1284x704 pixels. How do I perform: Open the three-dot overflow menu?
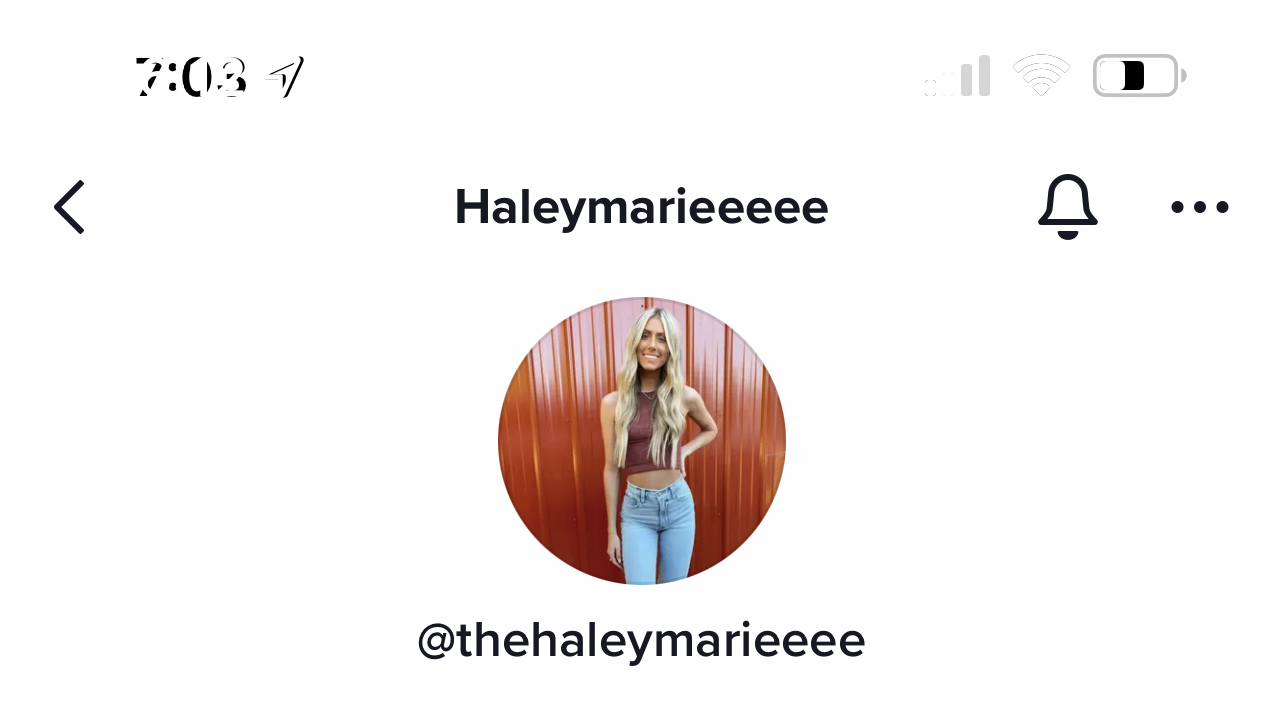[x=1199, y=207]
